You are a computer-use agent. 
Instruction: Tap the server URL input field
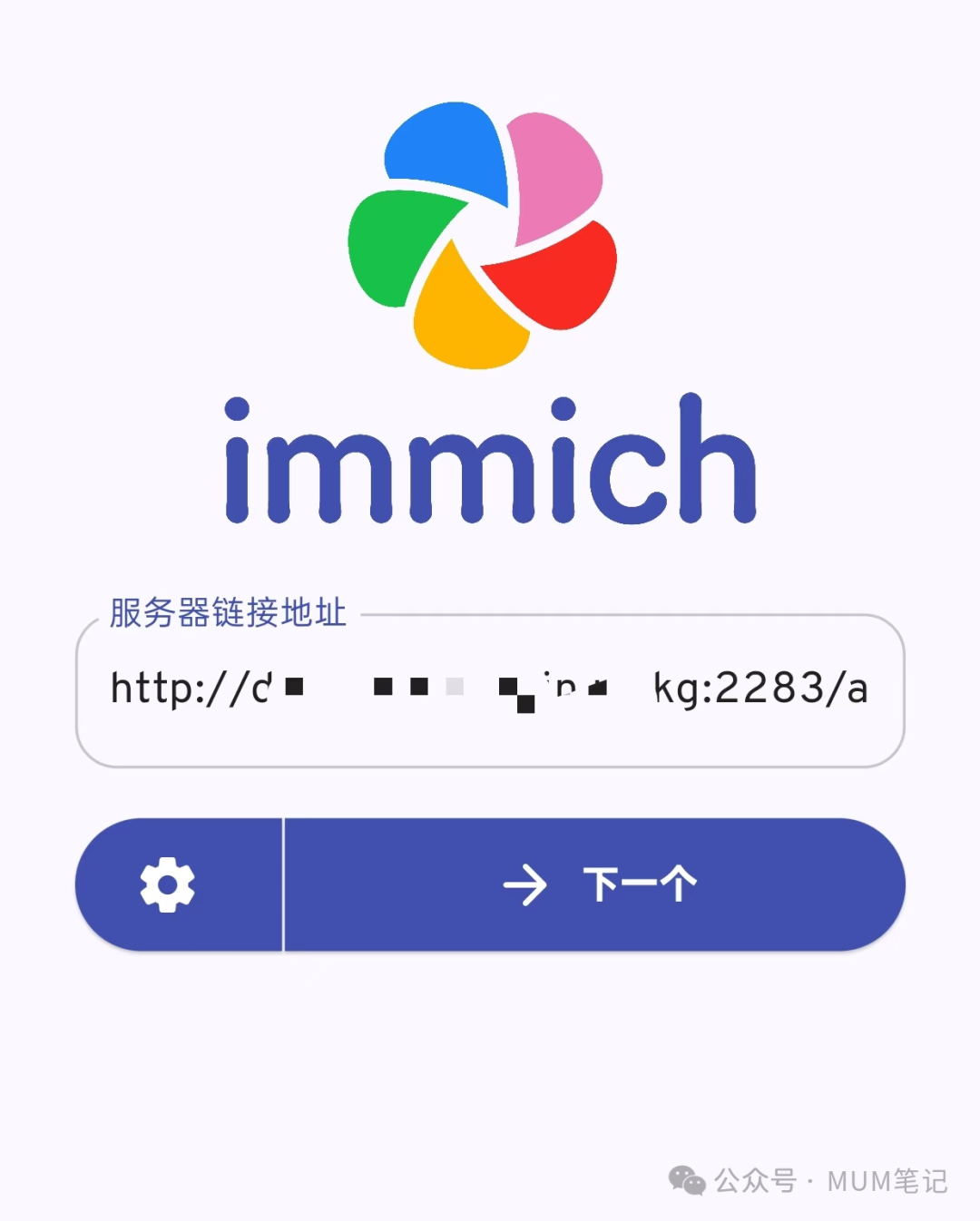coord(490,691)
